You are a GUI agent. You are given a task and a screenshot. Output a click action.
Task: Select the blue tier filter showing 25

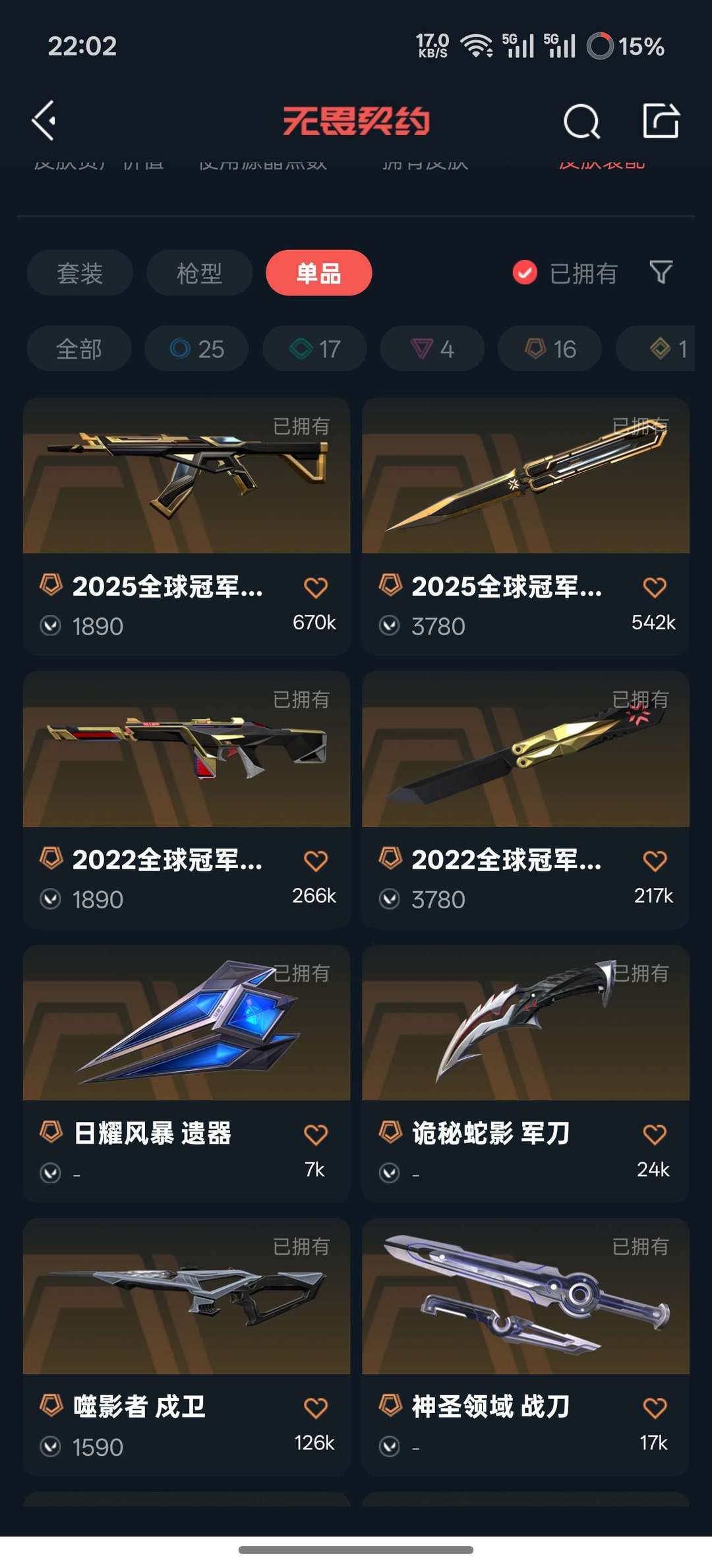tap(197, 348)
